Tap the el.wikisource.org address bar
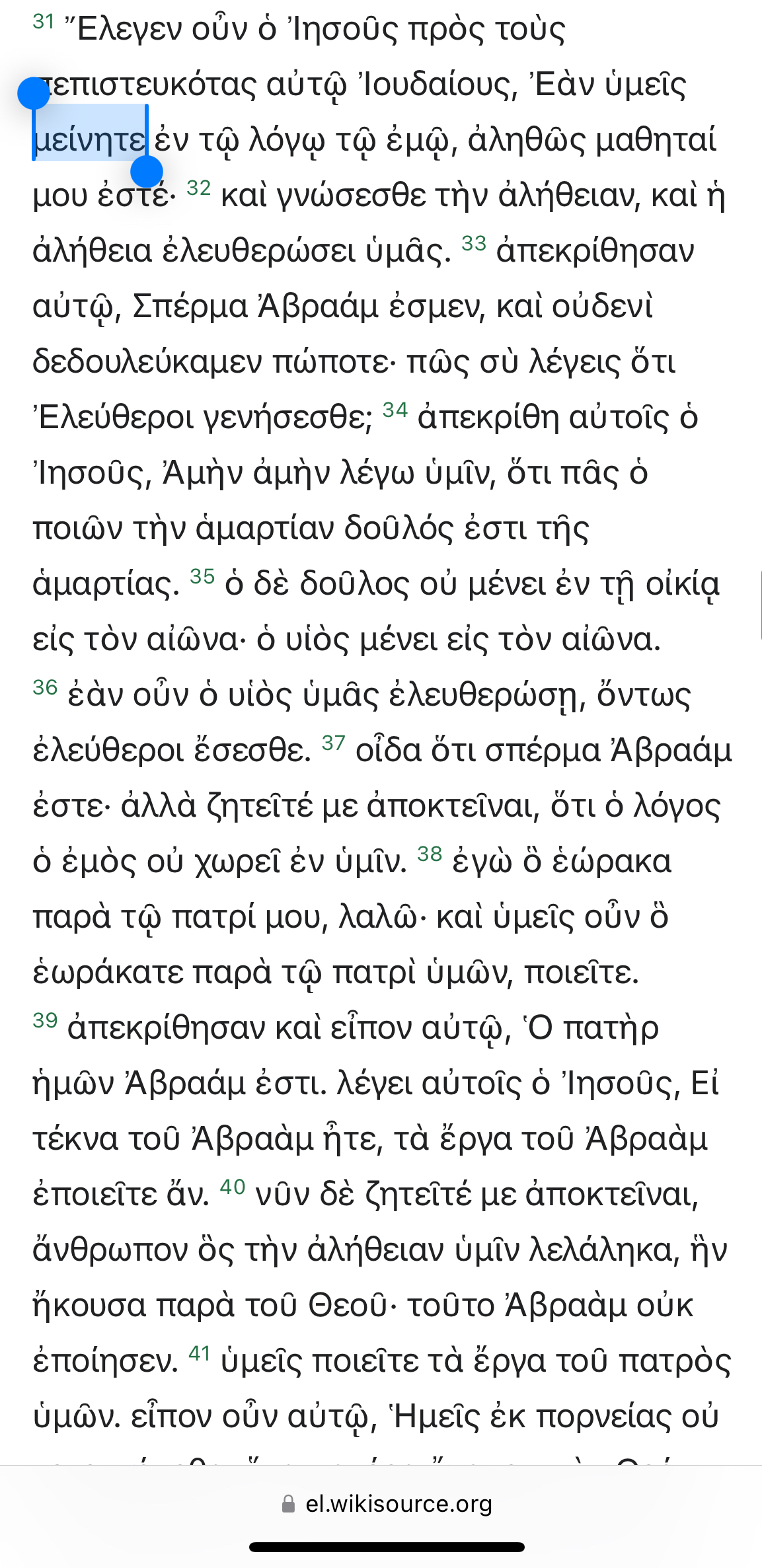Viewport: 762px width, 1568px height. pos(387,1504)
